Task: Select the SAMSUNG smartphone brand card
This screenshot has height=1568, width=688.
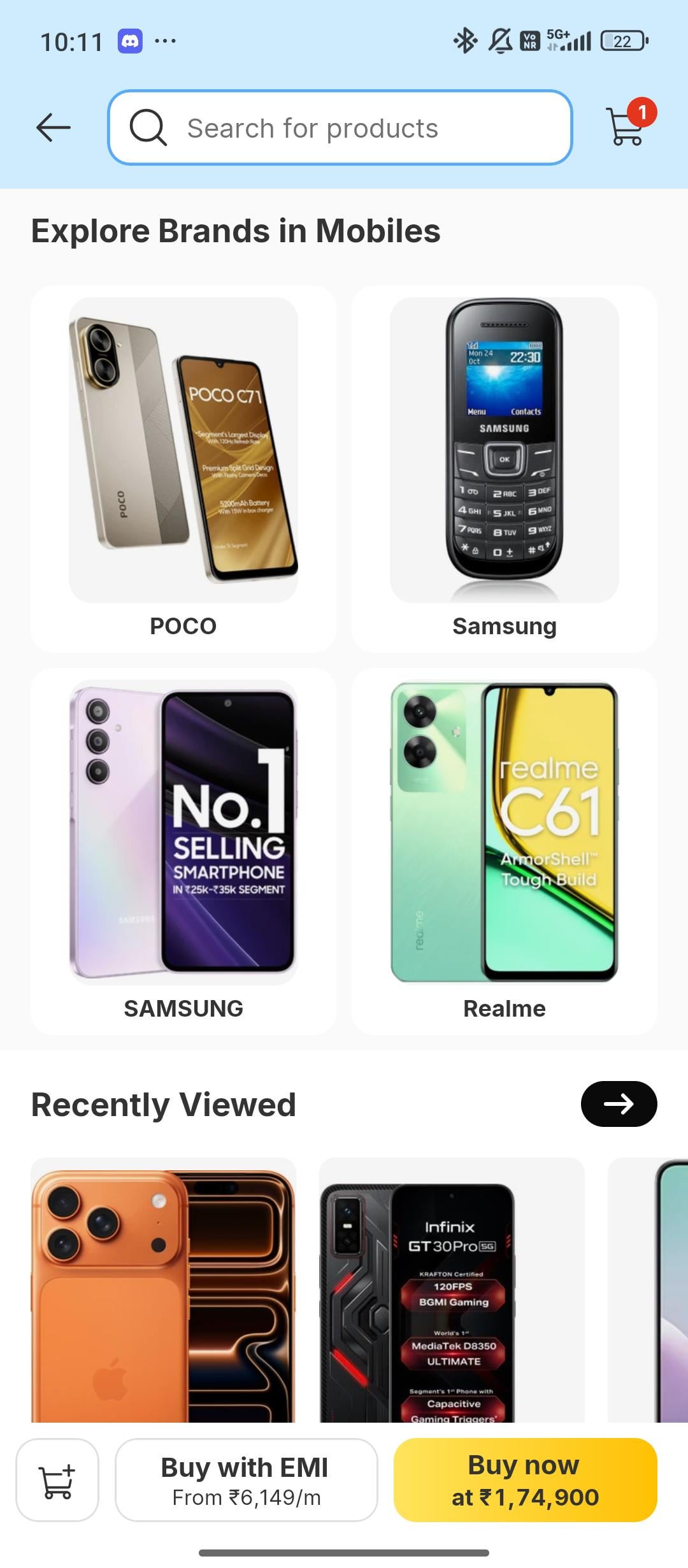Action: coord(183,851)
